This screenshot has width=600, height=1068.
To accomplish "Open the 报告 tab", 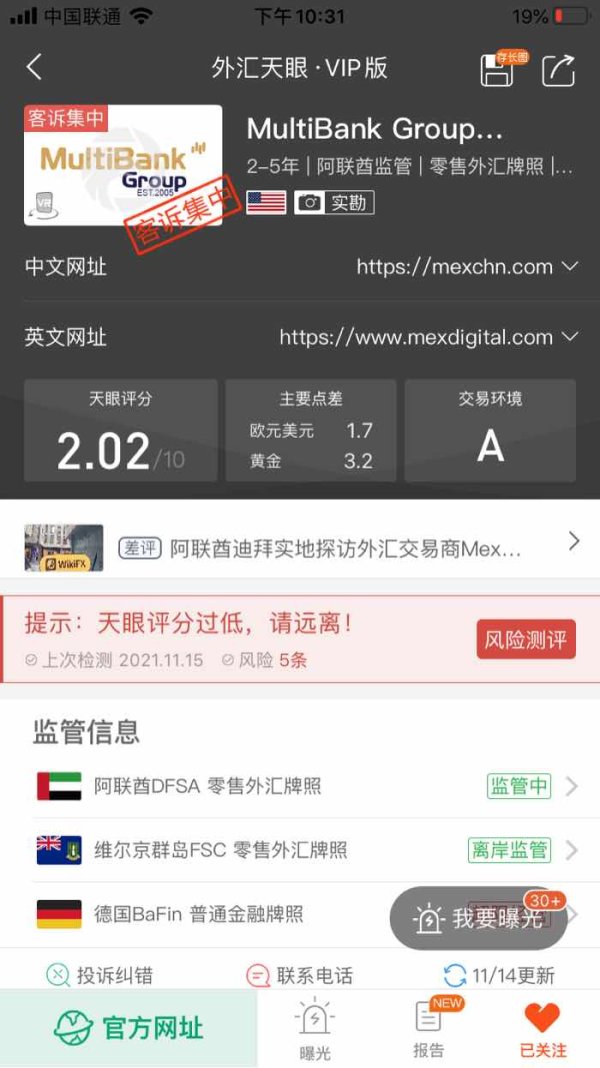I will pos(429,1029).
